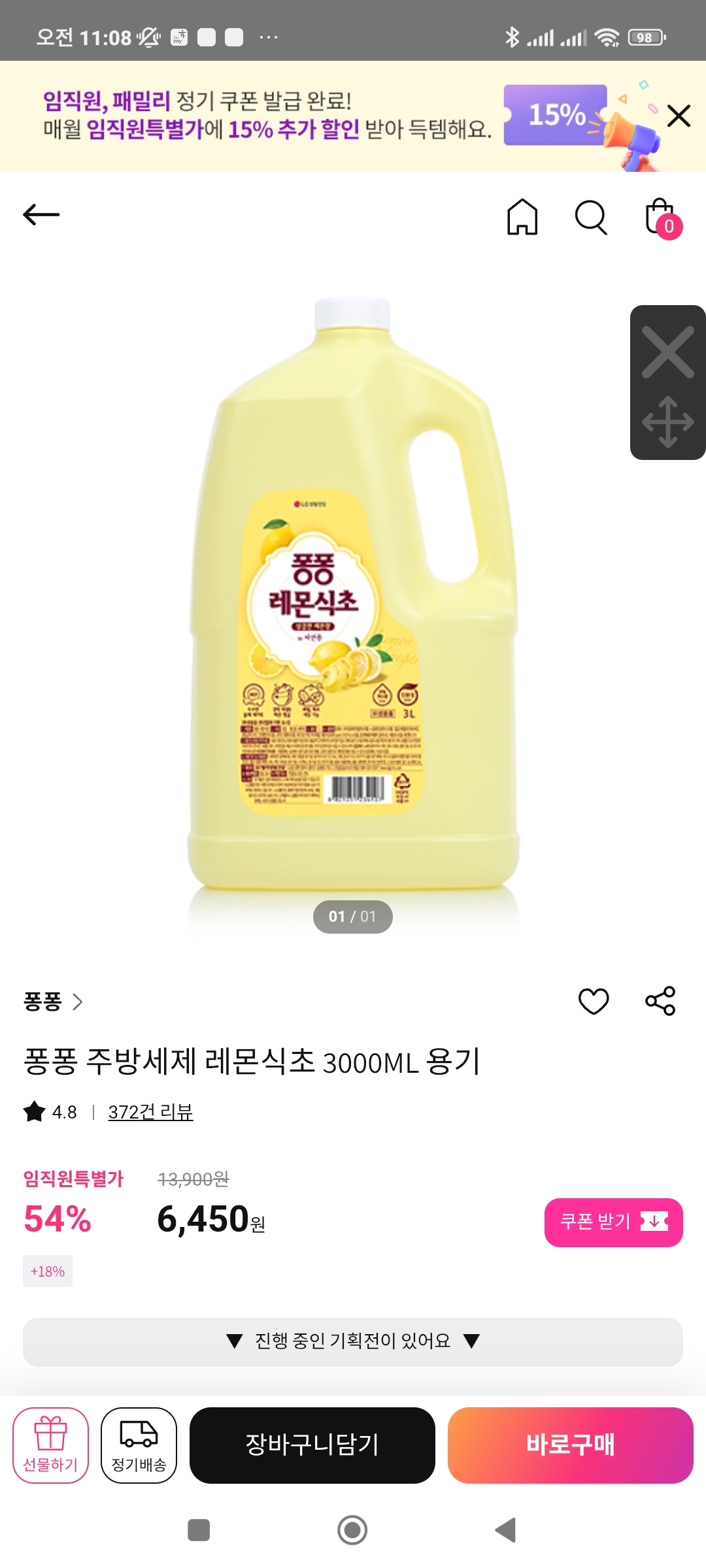
Task: Open the 퐁퐁 brand page link
Action: click(54, 1002)
